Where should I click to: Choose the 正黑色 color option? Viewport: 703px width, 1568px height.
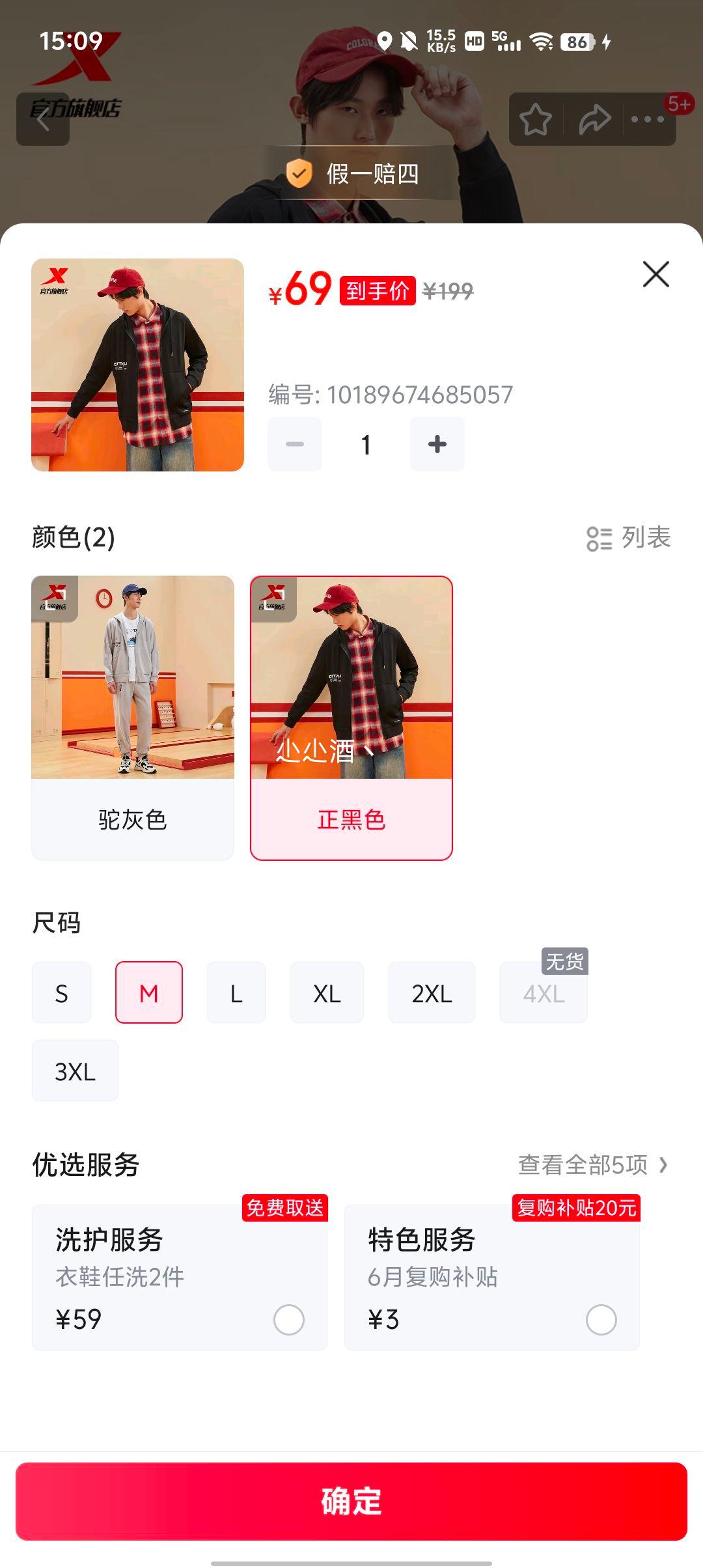[x=351, y=718]
